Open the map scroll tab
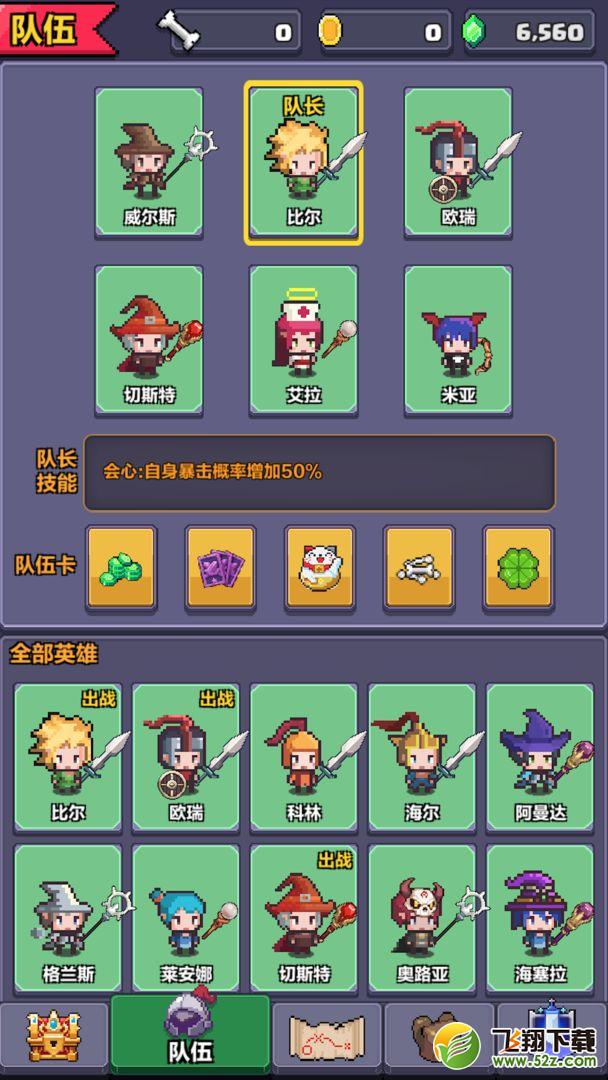Screen dimensions: 608x1080 pyautogui.click(x=326, y=1037)
